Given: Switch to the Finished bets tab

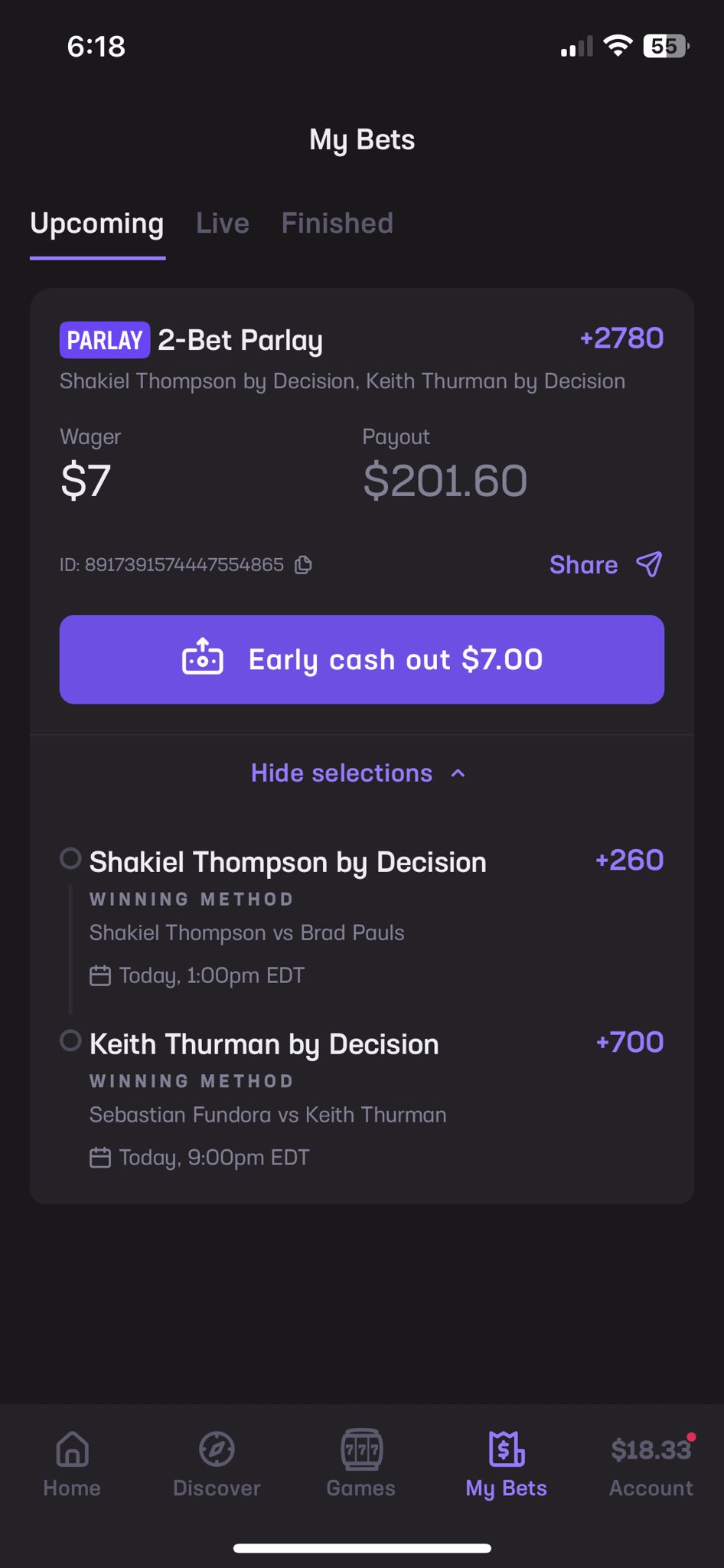Looking at the screenshot, I should (337, 224).
